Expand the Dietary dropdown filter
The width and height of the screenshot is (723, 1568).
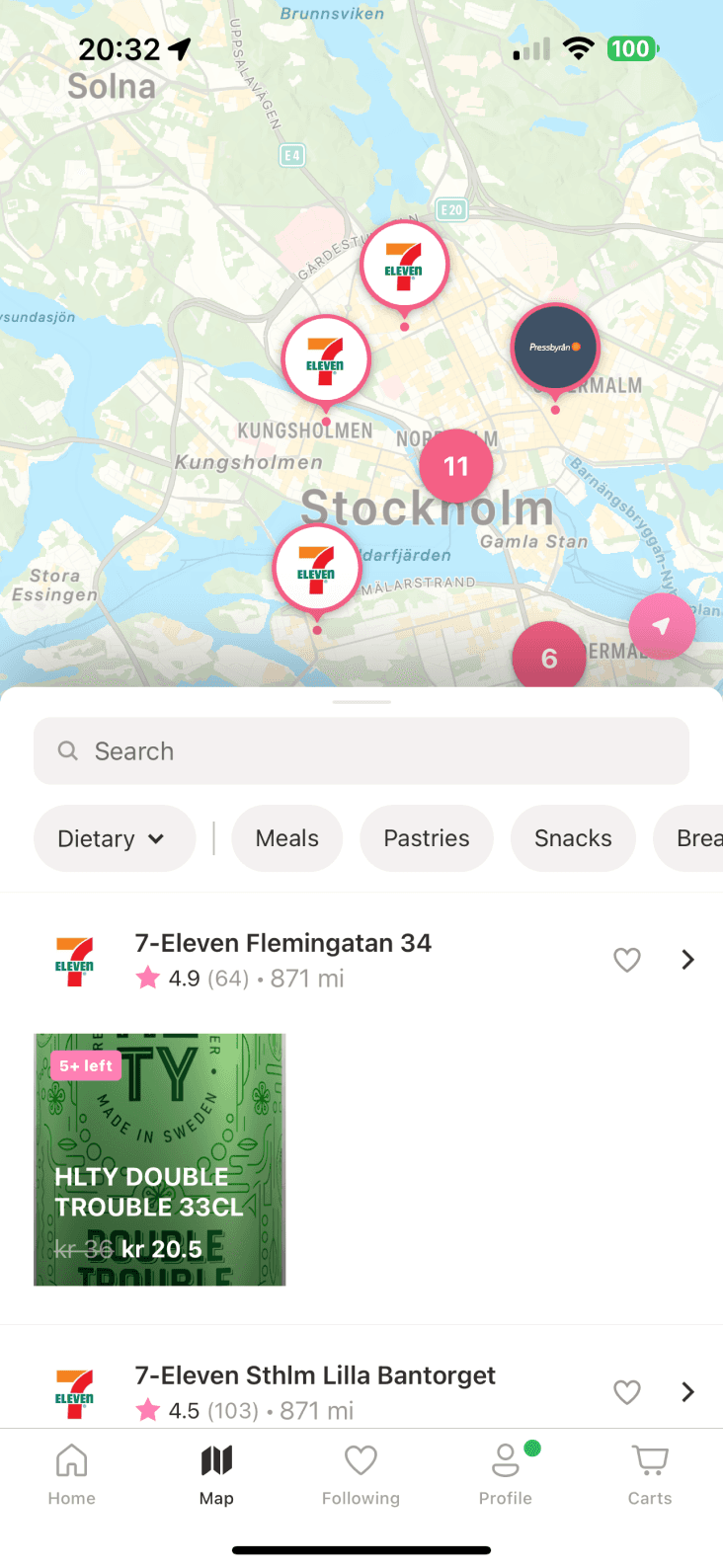pyautogui.click(x=115, y=838)
